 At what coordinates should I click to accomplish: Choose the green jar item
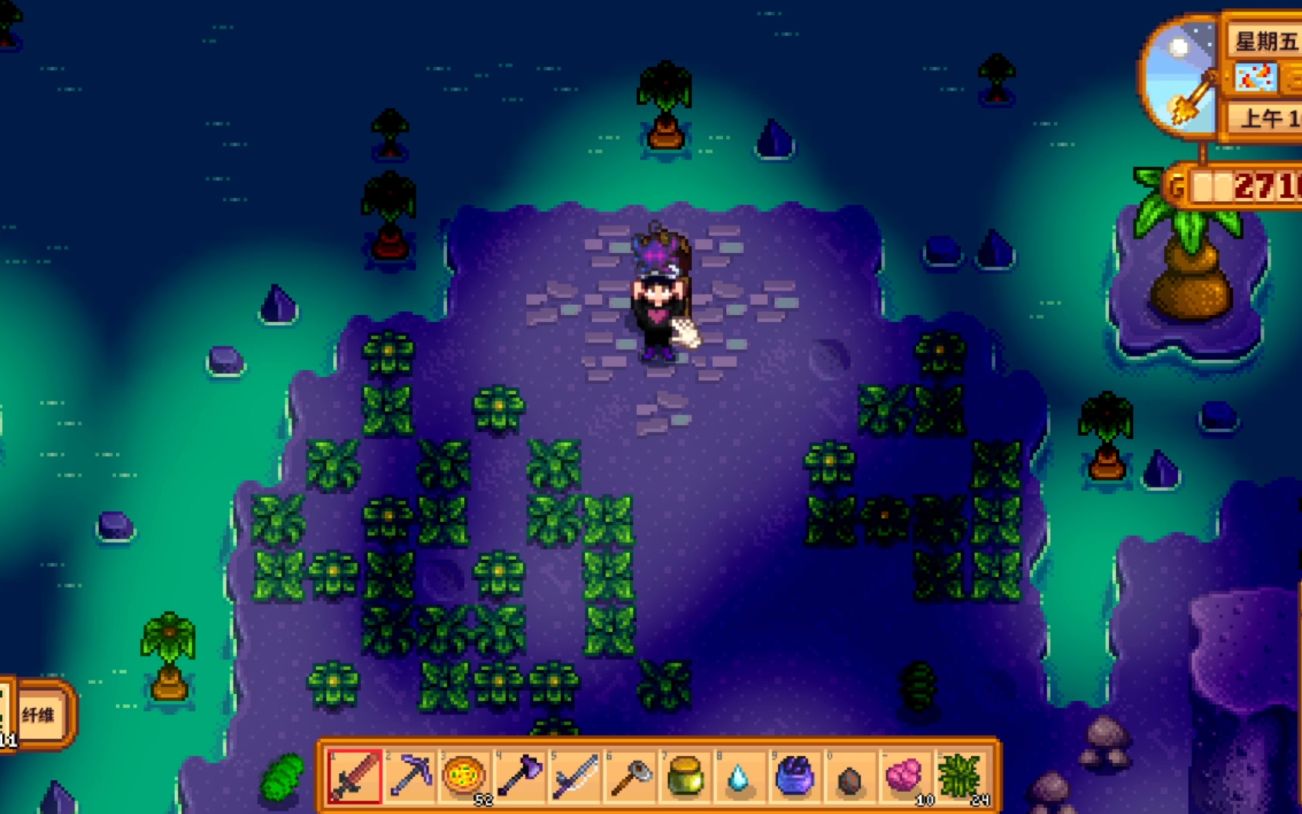click(x=685, y=776)
